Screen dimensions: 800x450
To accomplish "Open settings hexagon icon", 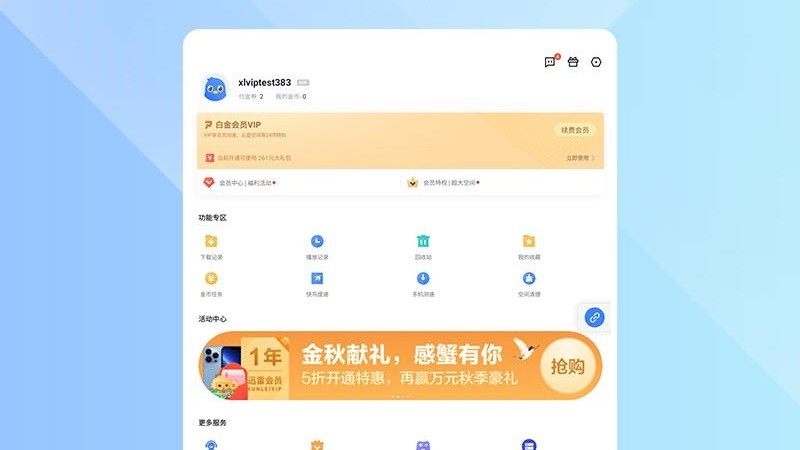I will click(x=596, y=62).
